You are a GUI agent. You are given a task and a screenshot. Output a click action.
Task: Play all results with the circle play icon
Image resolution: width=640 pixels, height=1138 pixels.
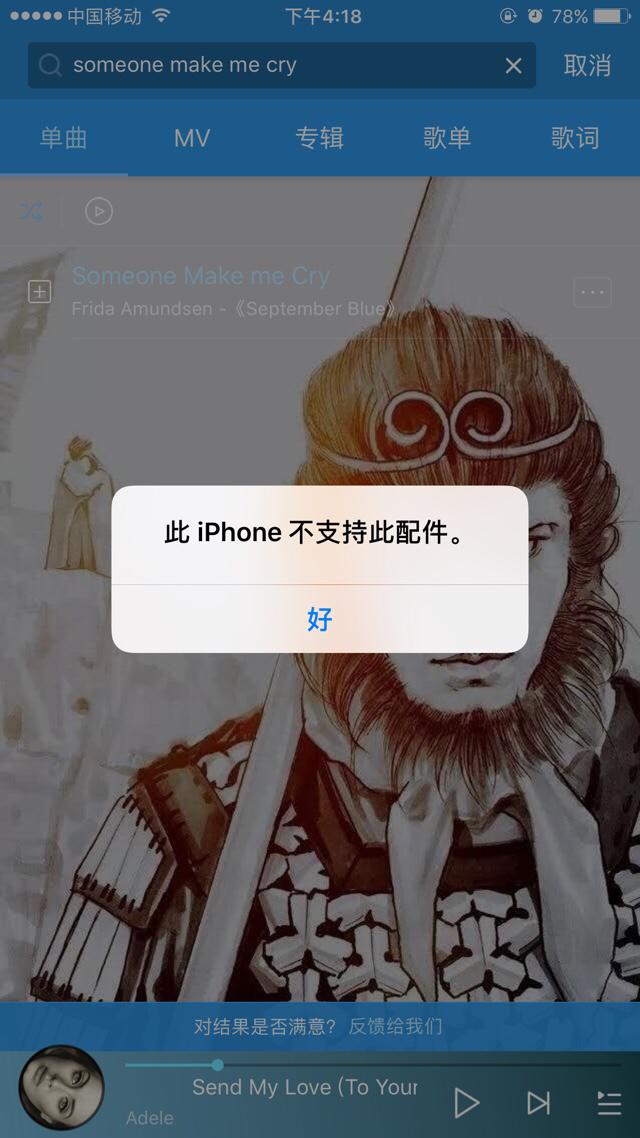click(x=98, y=211)
